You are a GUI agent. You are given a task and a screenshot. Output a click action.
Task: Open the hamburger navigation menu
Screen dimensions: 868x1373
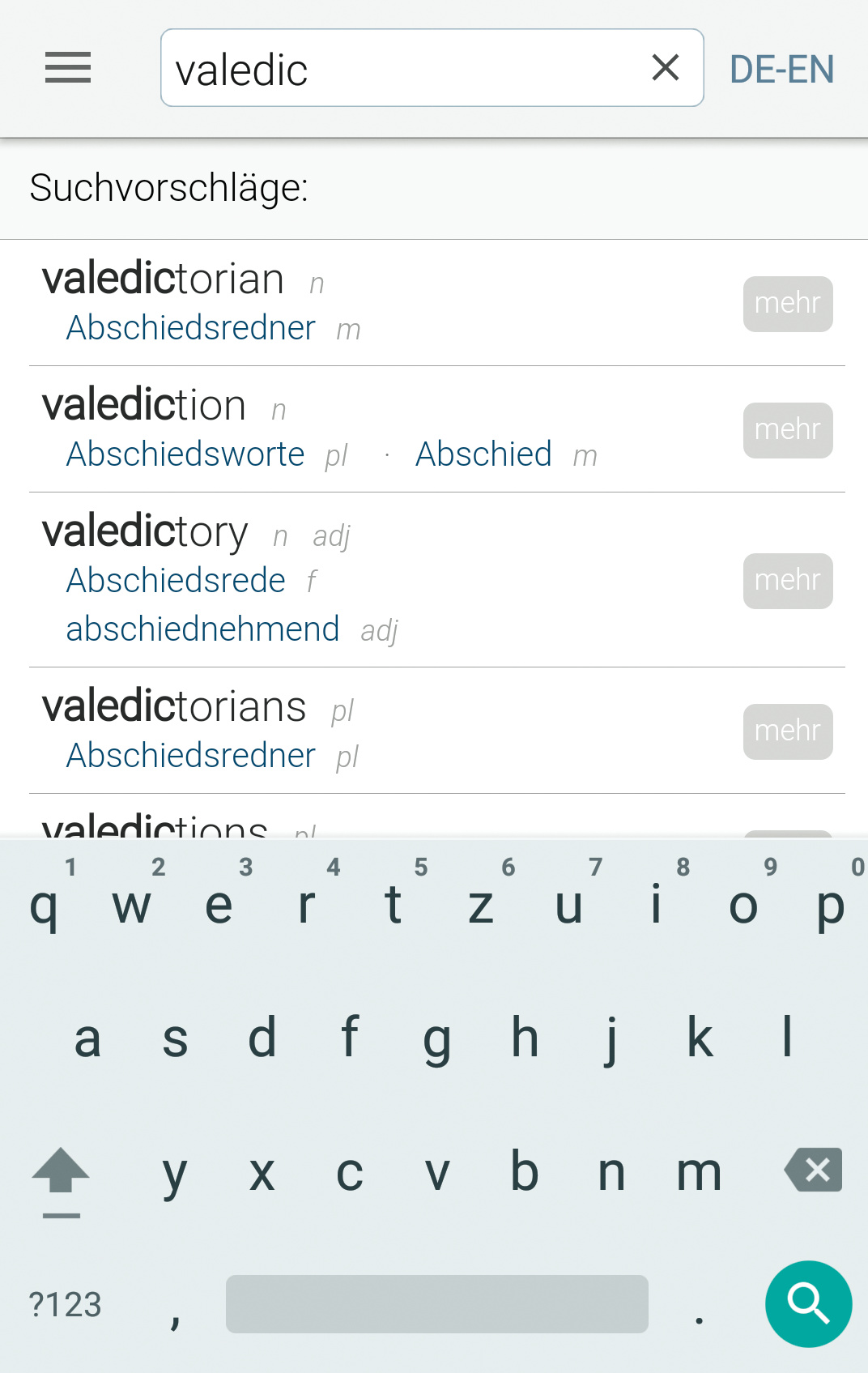point(68,68)
